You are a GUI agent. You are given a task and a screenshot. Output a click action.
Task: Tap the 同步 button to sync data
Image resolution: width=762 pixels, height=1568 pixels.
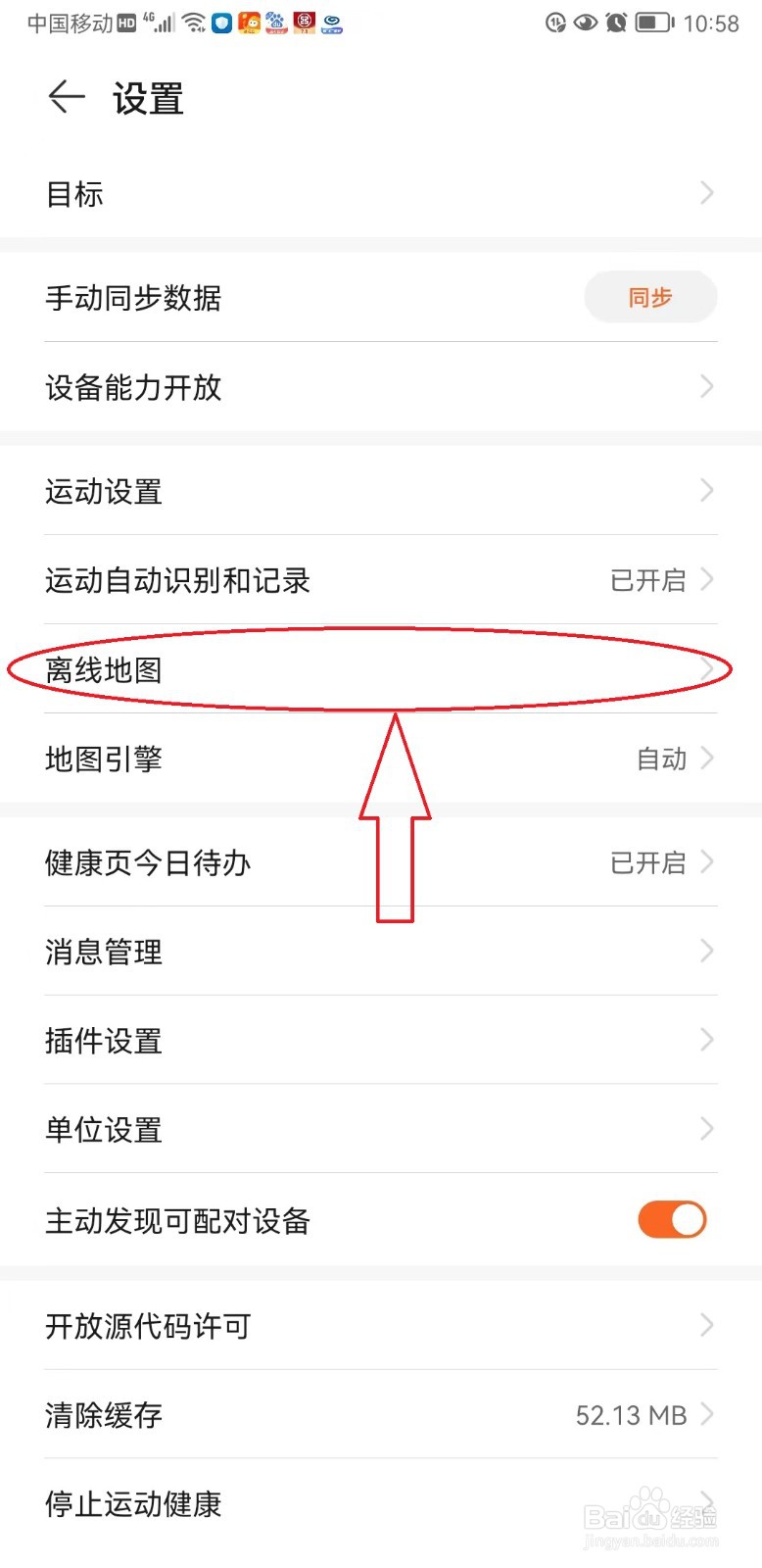[x=650, y=297]
